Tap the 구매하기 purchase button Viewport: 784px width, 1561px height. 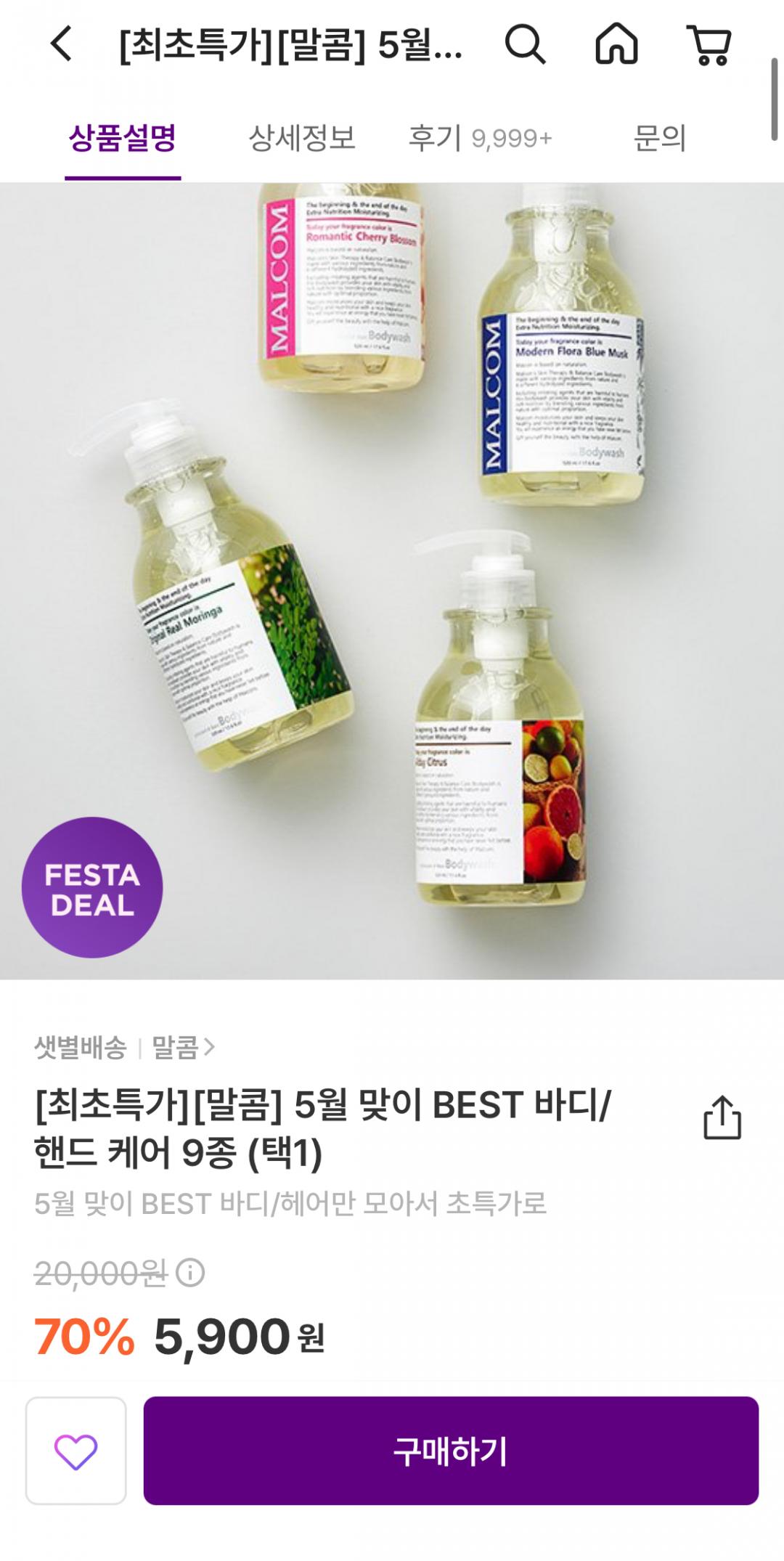451,1451
